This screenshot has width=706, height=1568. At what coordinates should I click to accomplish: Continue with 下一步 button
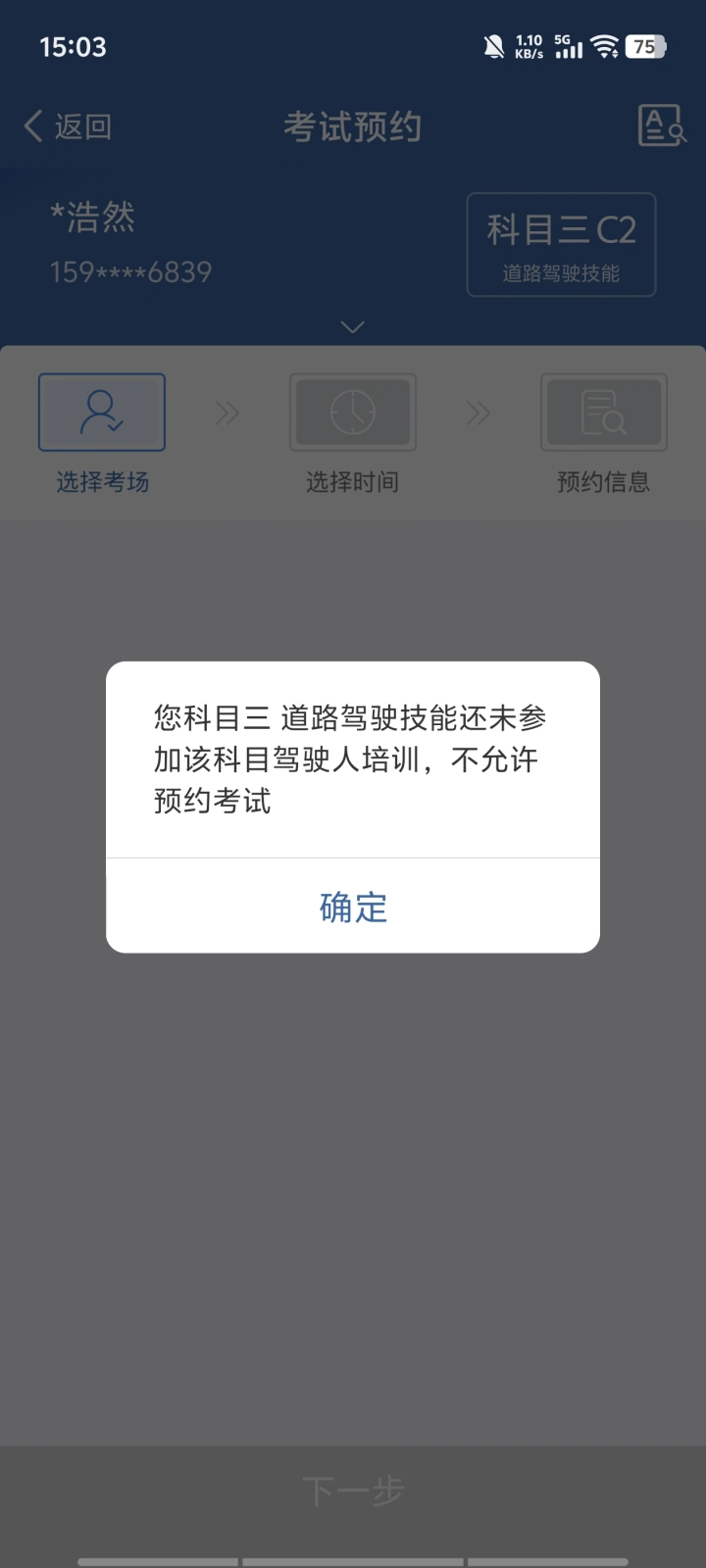353,1491
